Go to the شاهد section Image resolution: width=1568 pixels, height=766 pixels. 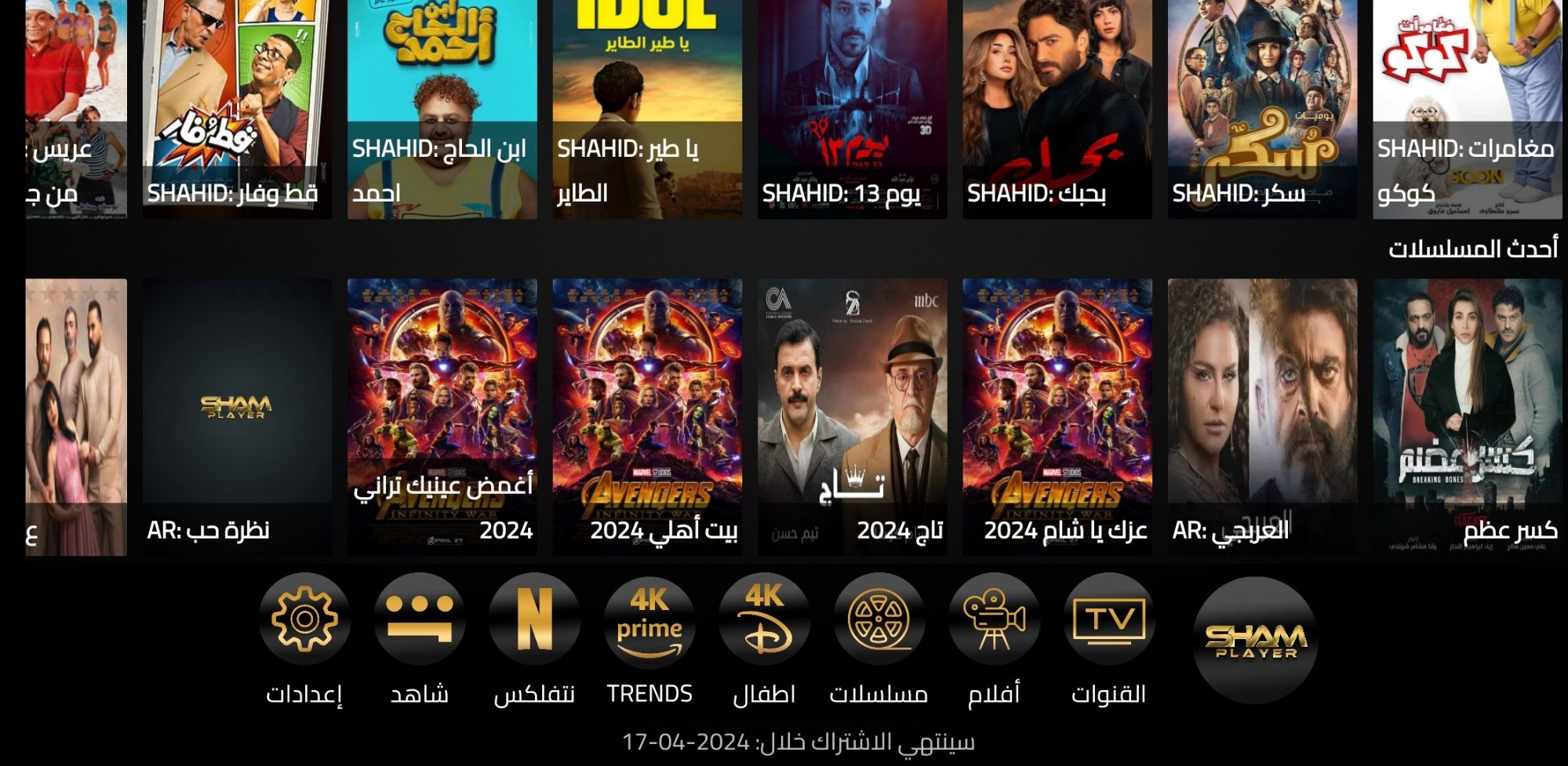[420, 619]
